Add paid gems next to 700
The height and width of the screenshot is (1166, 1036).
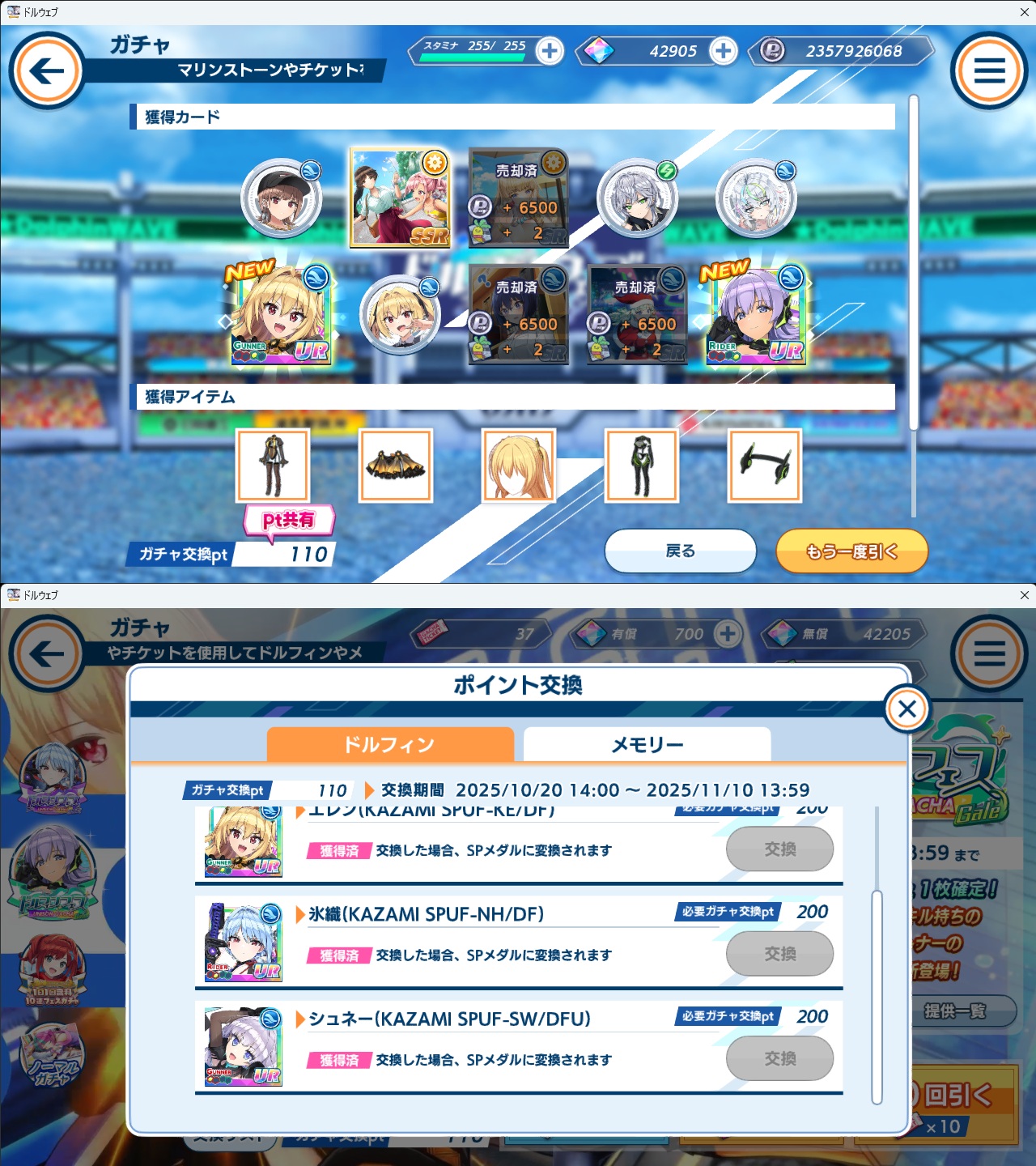tap(728, 634)
